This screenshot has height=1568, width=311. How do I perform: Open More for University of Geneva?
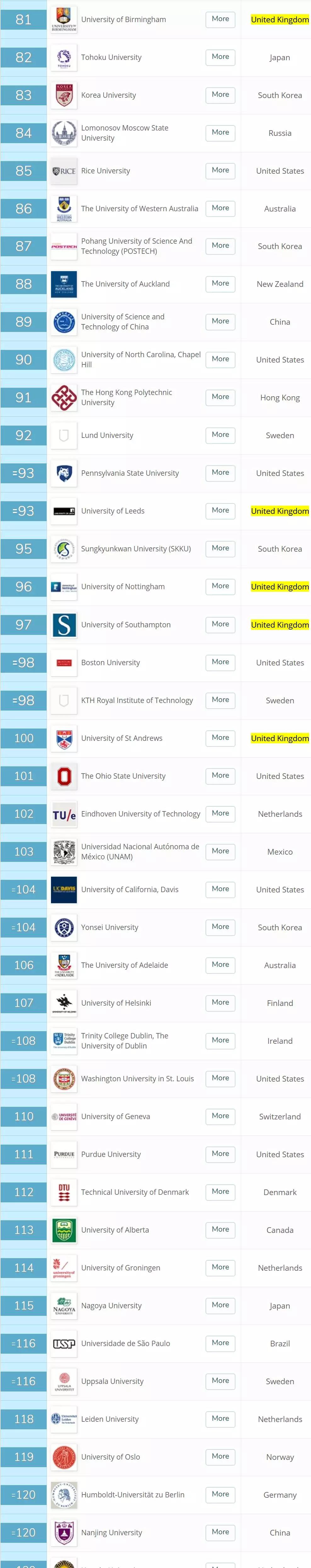coord(220,1116)
